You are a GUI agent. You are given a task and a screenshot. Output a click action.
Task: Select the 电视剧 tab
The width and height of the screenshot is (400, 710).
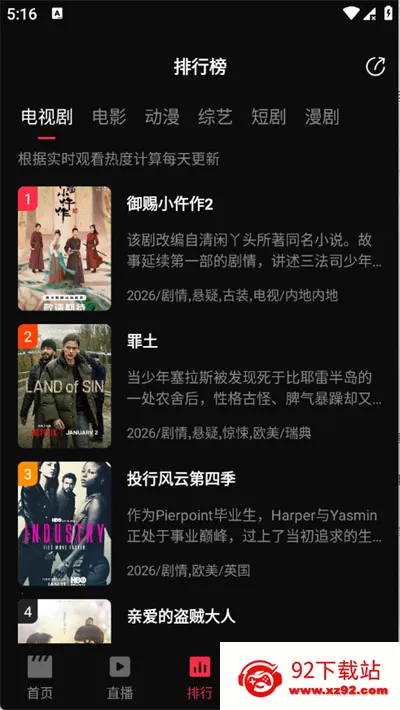[x=47, y=117]
